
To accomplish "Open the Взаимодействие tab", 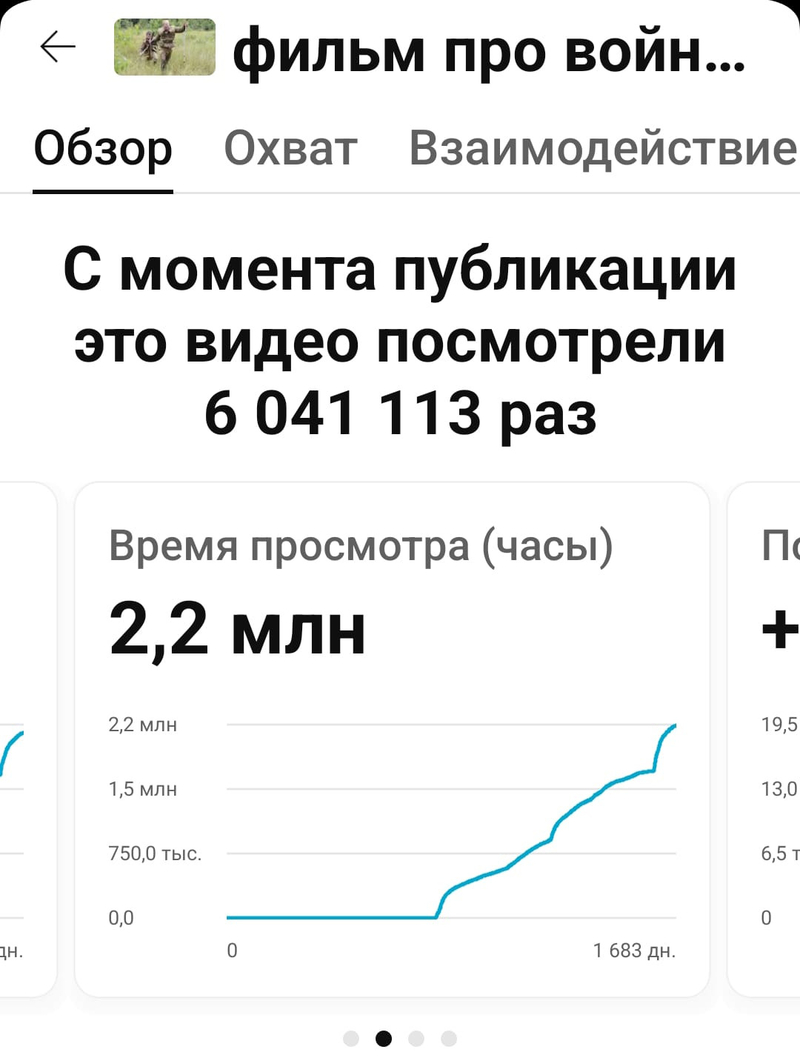I will pos(602,149).
